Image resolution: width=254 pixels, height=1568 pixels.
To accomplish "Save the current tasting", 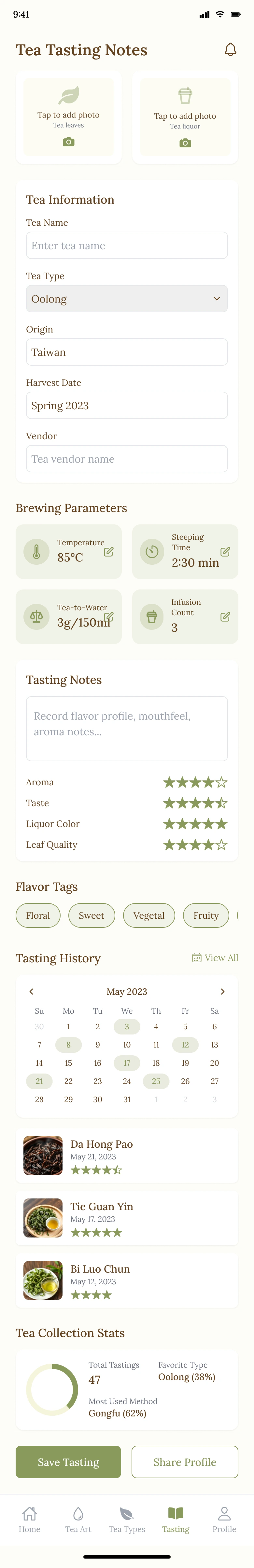I will tap(68, 1462).
